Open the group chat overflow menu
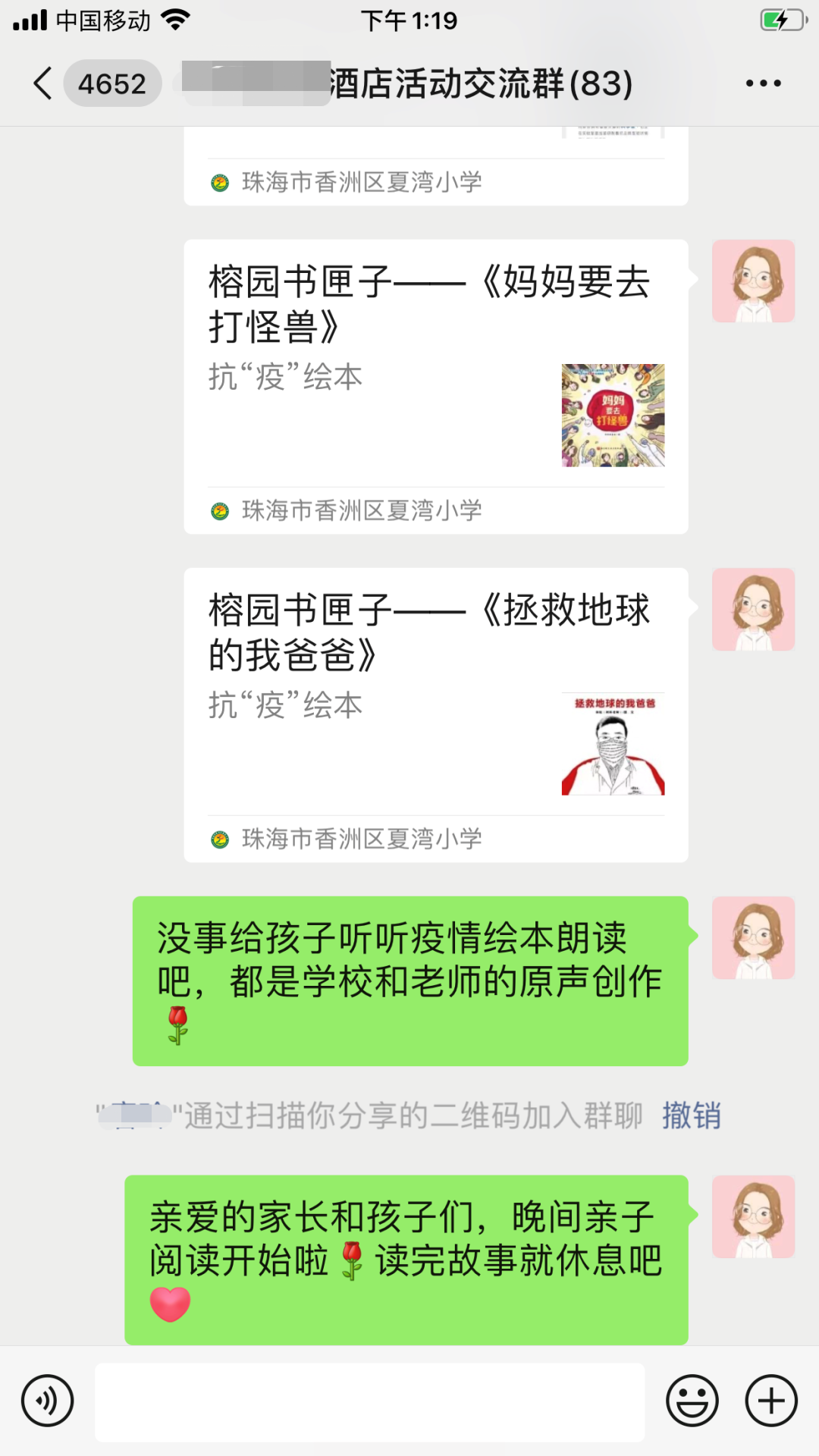This screenshot has height=1456, width=819. [763, 83]
